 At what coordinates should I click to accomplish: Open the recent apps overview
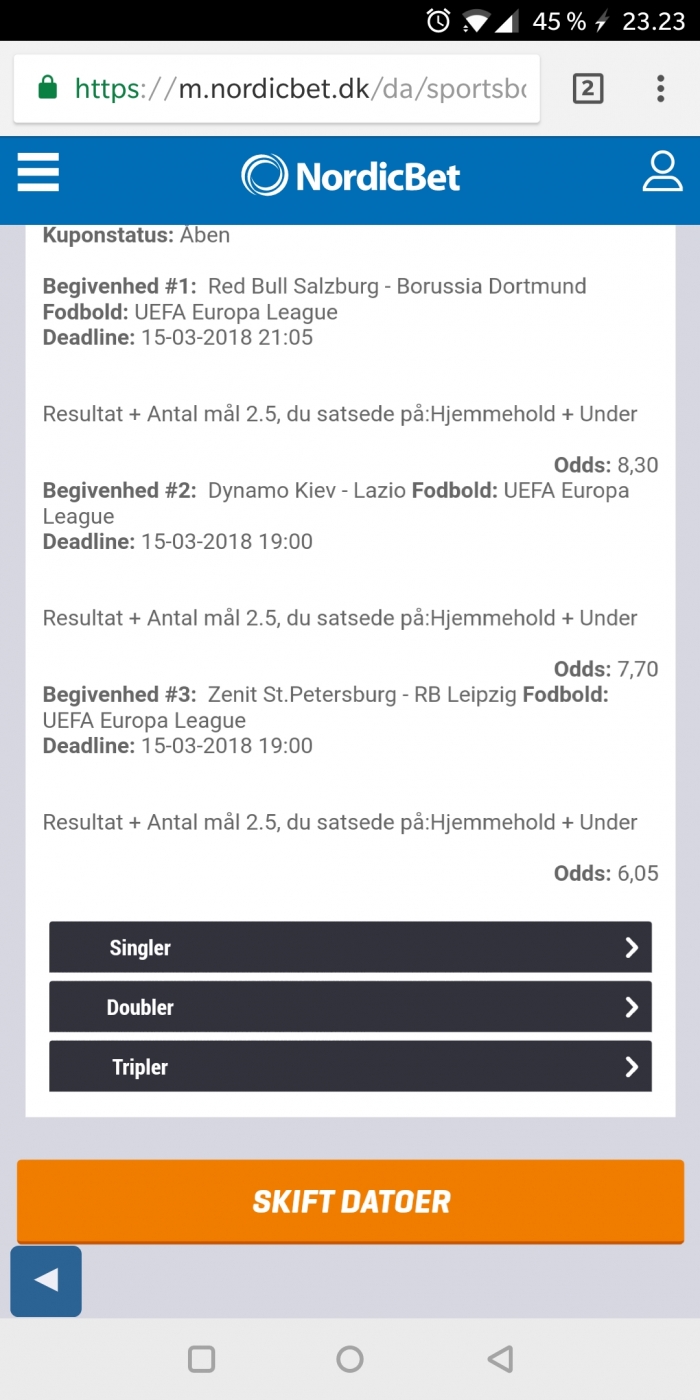201,1359
